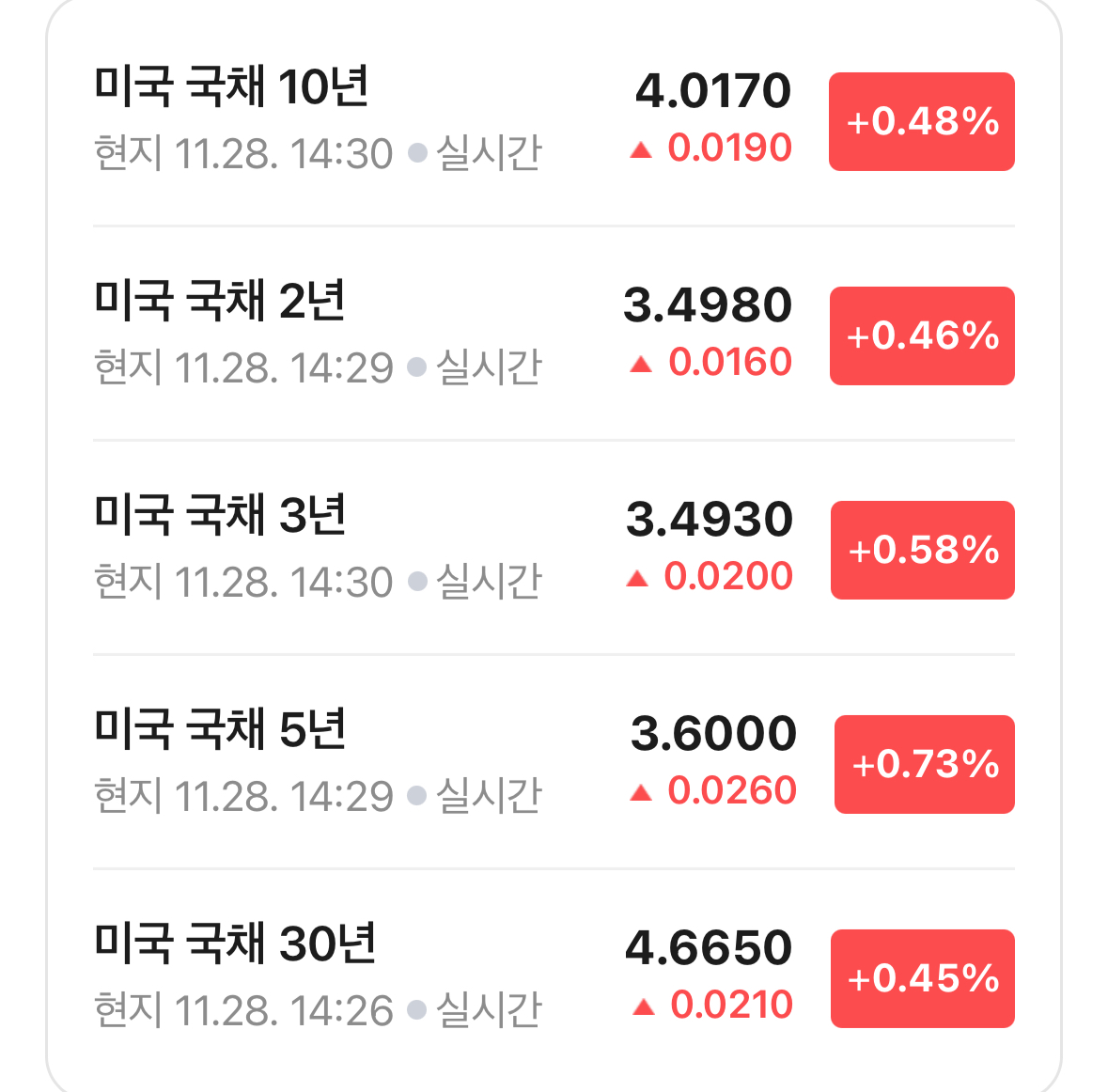The image size is (1108, 1092).
Task: Open the 미국 국채 10년 row
Action: tap(554, 120)
